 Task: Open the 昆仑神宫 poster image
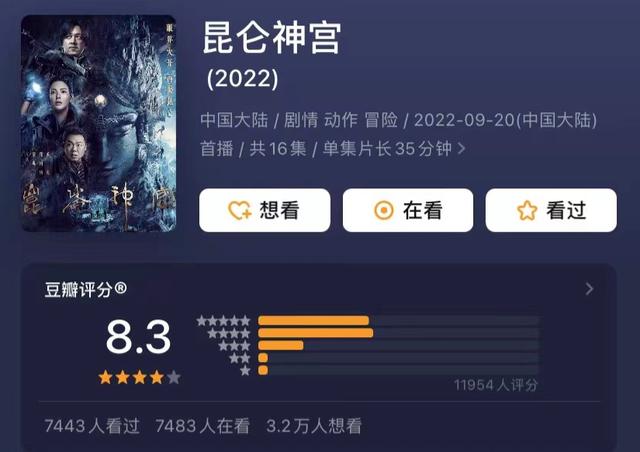coord(98,122)
